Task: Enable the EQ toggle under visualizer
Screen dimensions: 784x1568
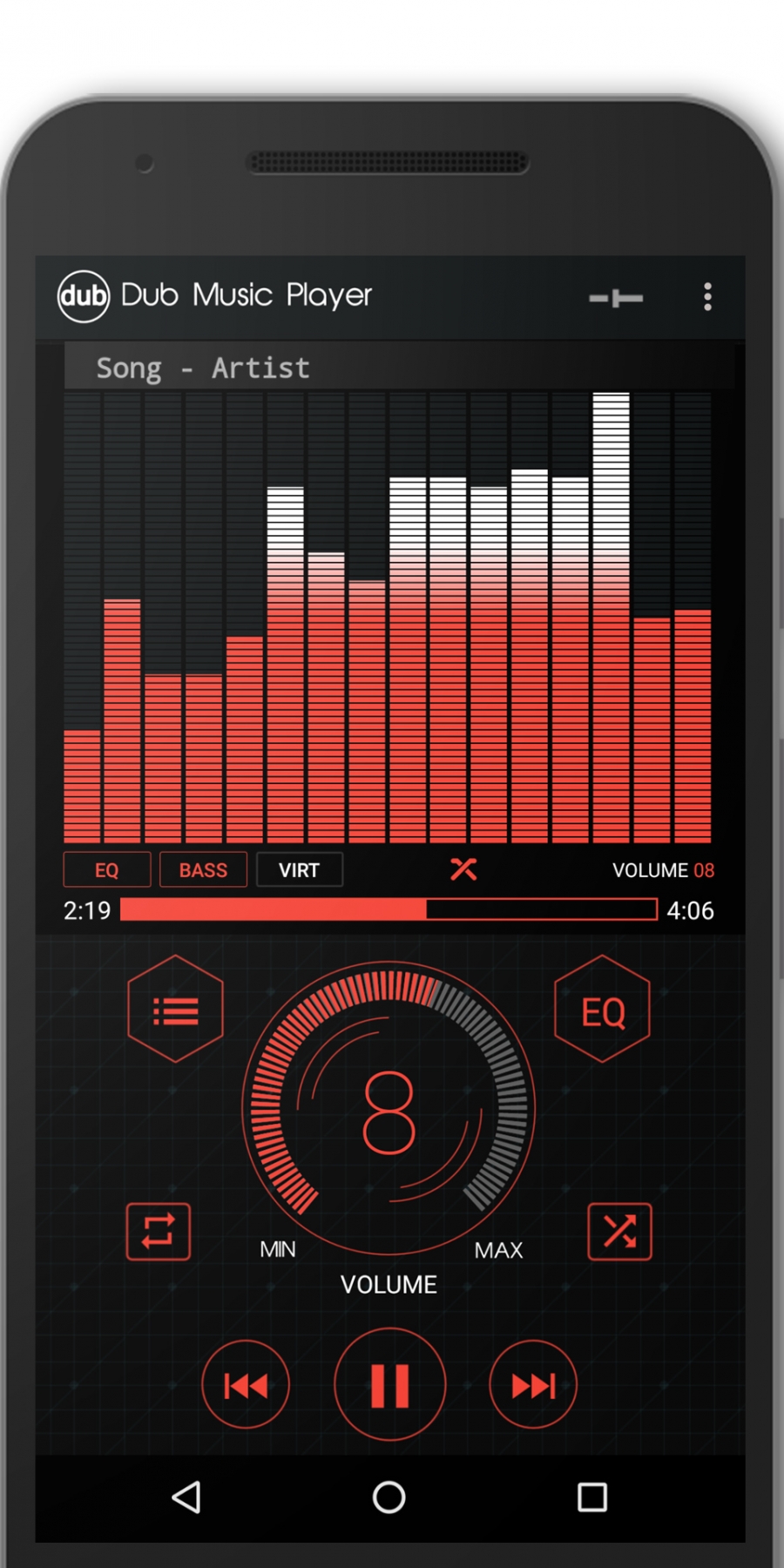Action: click(x=106, y=870)
